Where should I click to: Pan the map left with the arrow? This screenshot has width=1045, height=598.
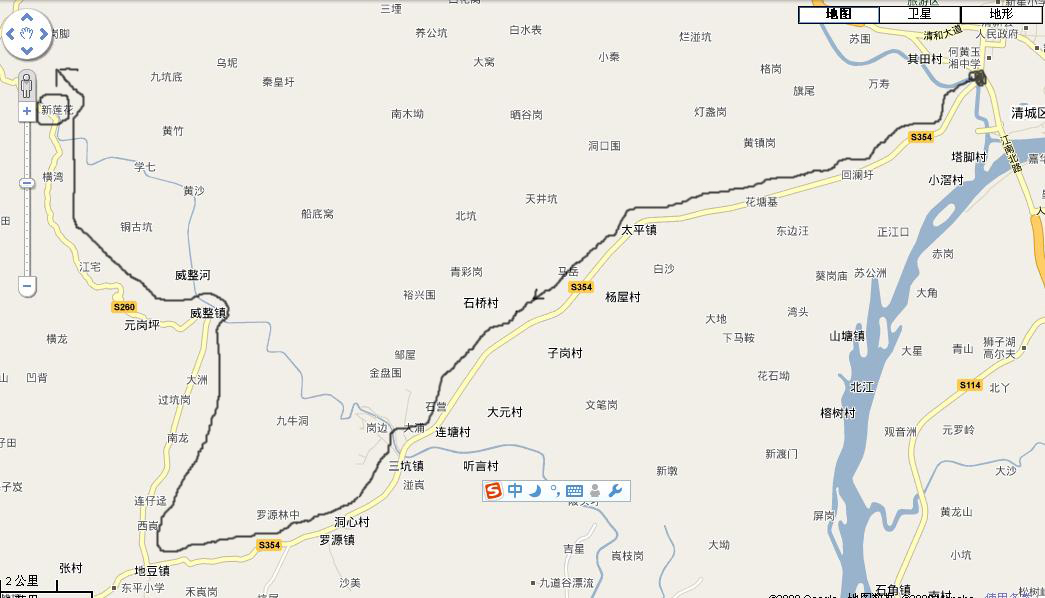[12, 35]
